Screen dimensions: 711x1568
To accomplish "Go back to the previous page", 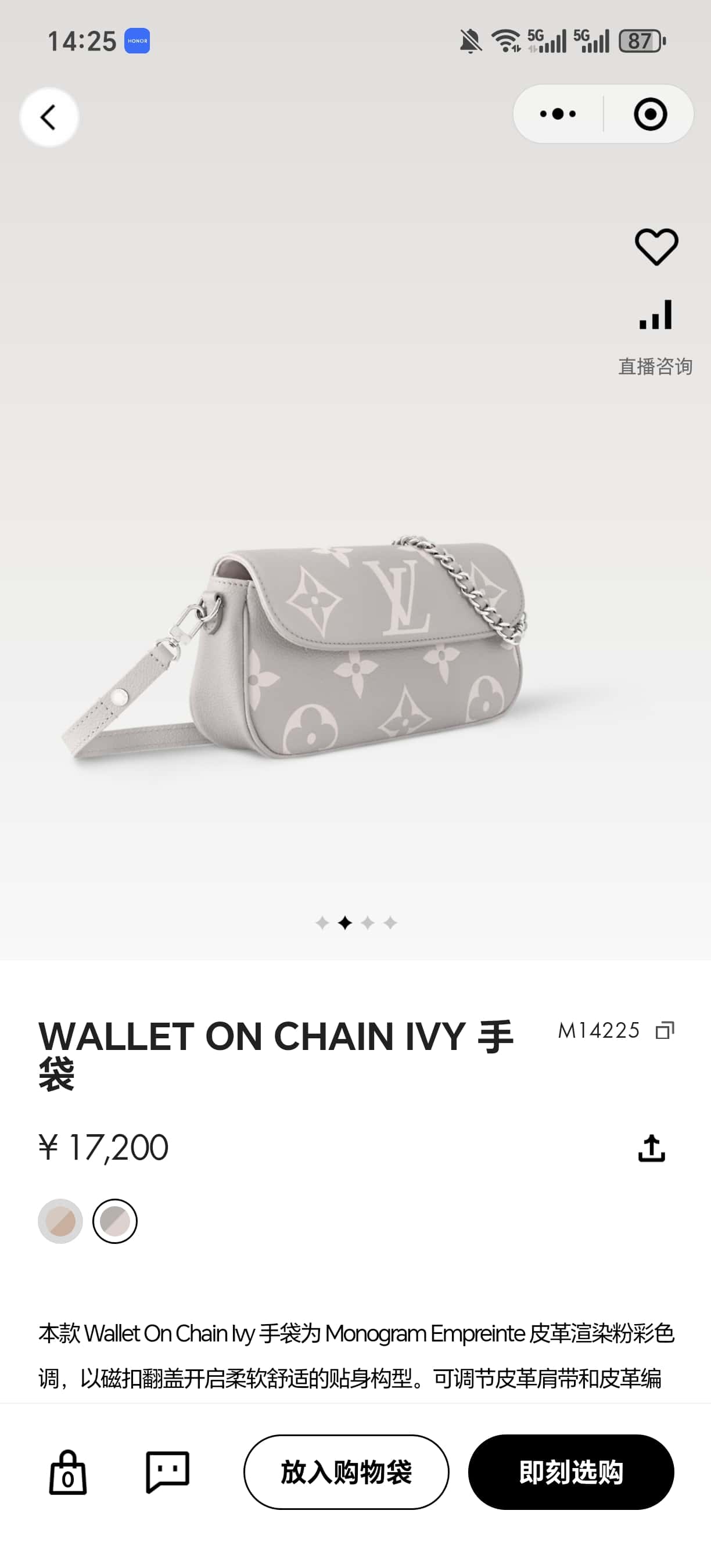I will (49, 117).
